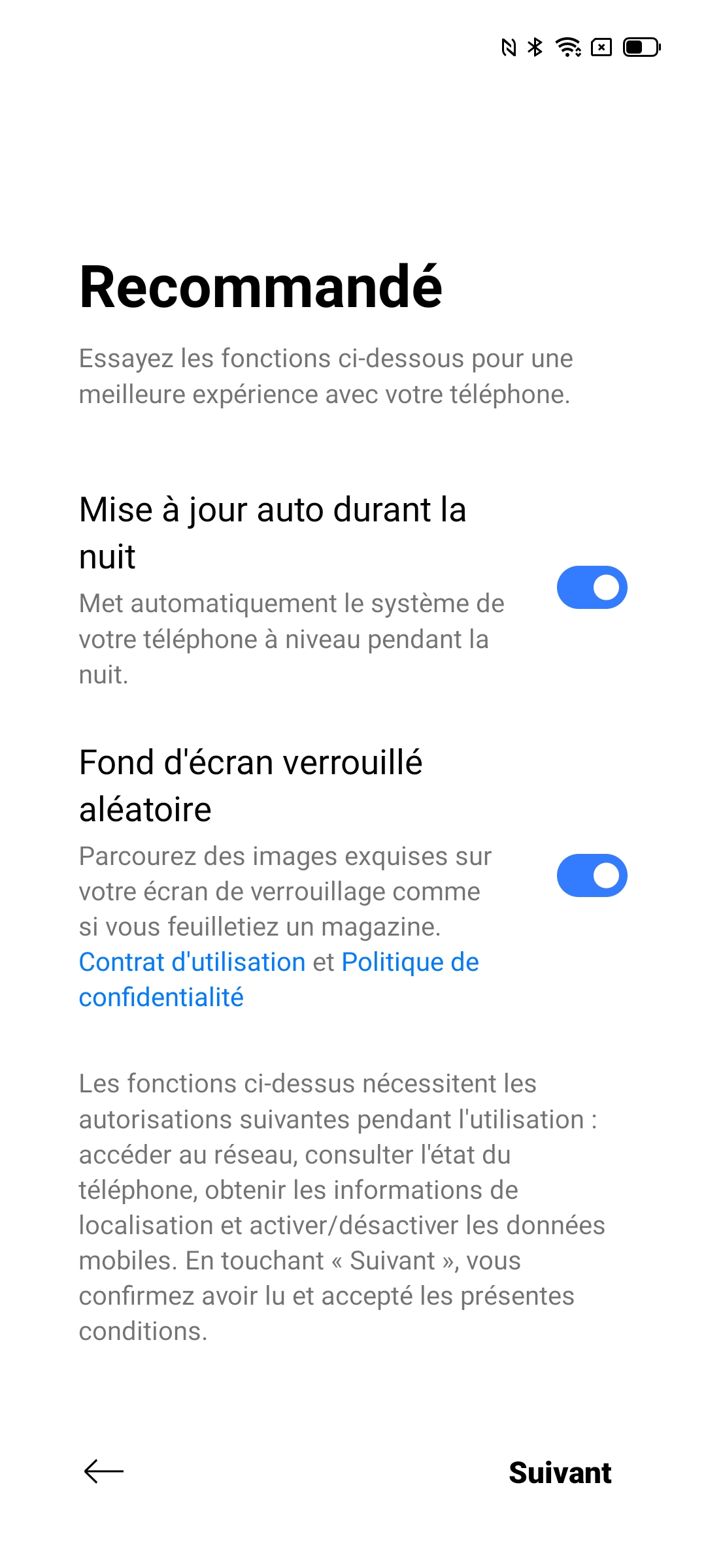Read the Politique de confidentialité link
The height and width of the screenshot is (1568, 706).
coord(410,962)
